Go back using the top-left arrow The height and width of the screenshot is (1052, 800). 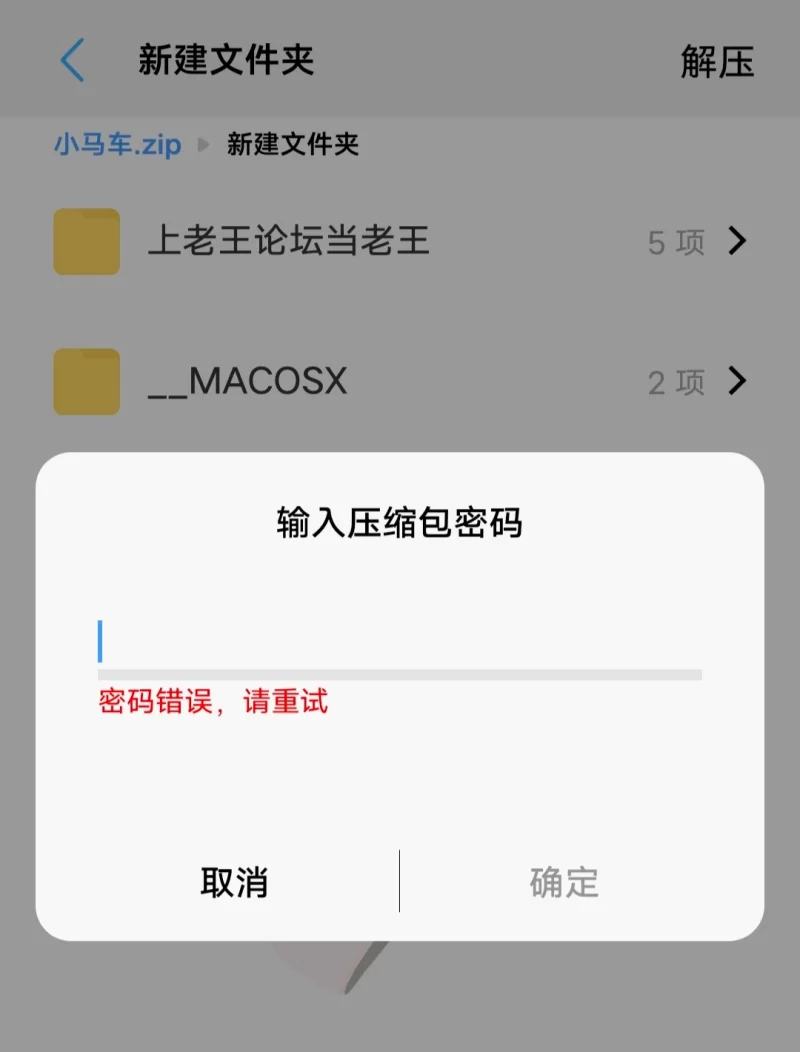(x=72, y=61)
